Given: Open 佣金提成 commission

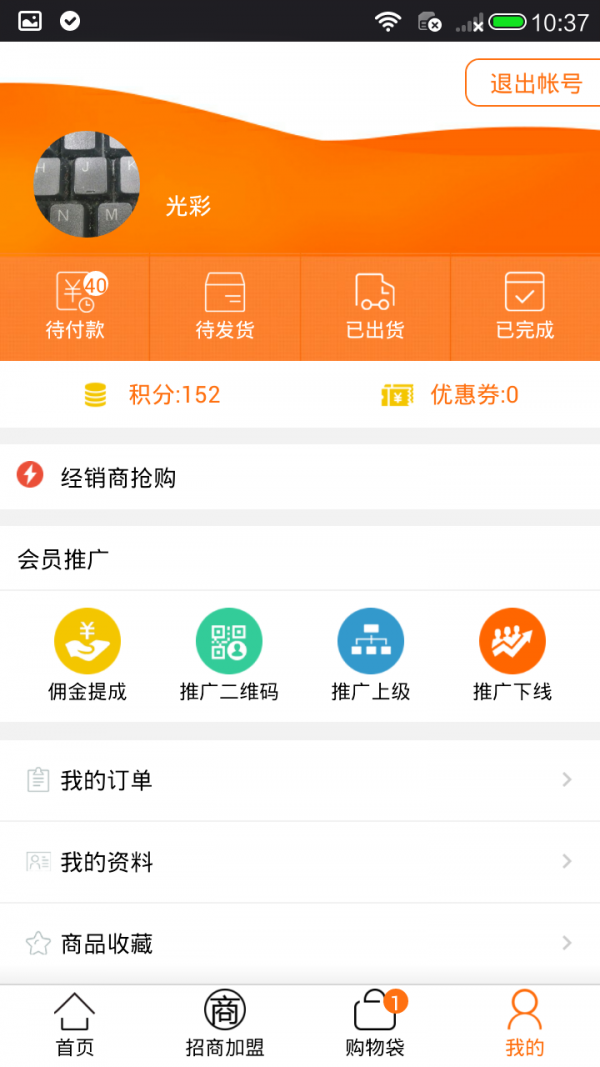Looking at the screenshot, I should (x=87, y=655).
